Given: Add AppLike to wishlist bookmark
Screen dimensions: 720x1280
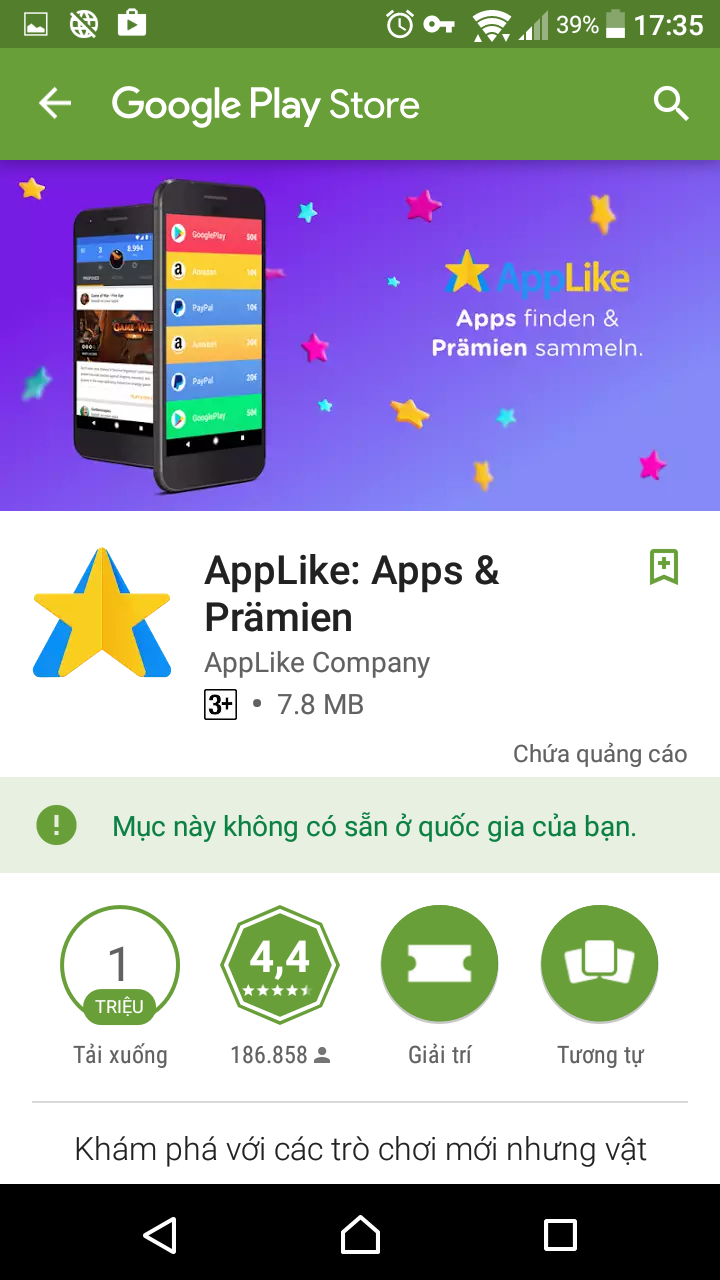Looking at the screenshot, I should [x=664, y=567].
